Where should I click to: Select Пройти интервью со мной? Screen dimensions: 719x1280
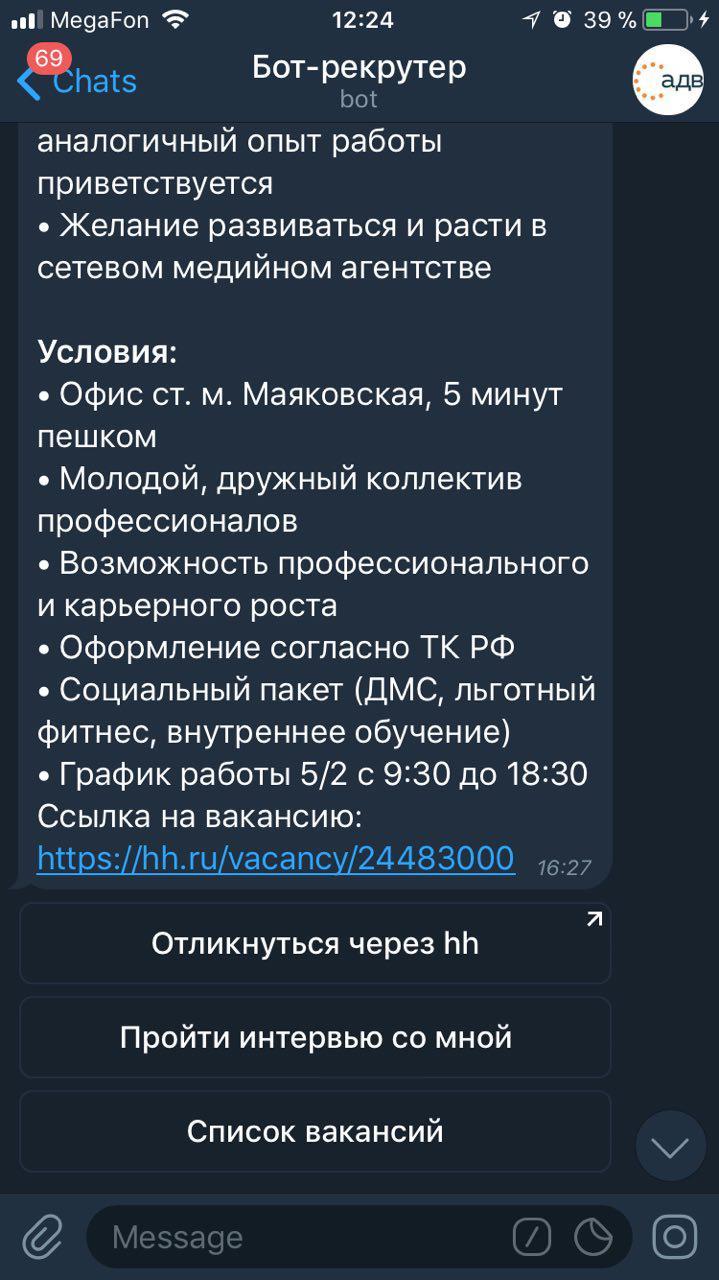pos(315,1037)
